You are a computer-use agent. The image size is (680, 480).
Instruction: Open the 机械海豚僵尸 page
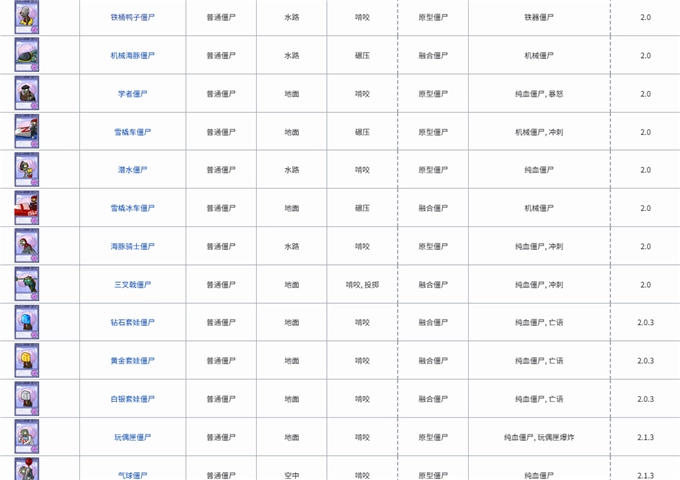132,56
